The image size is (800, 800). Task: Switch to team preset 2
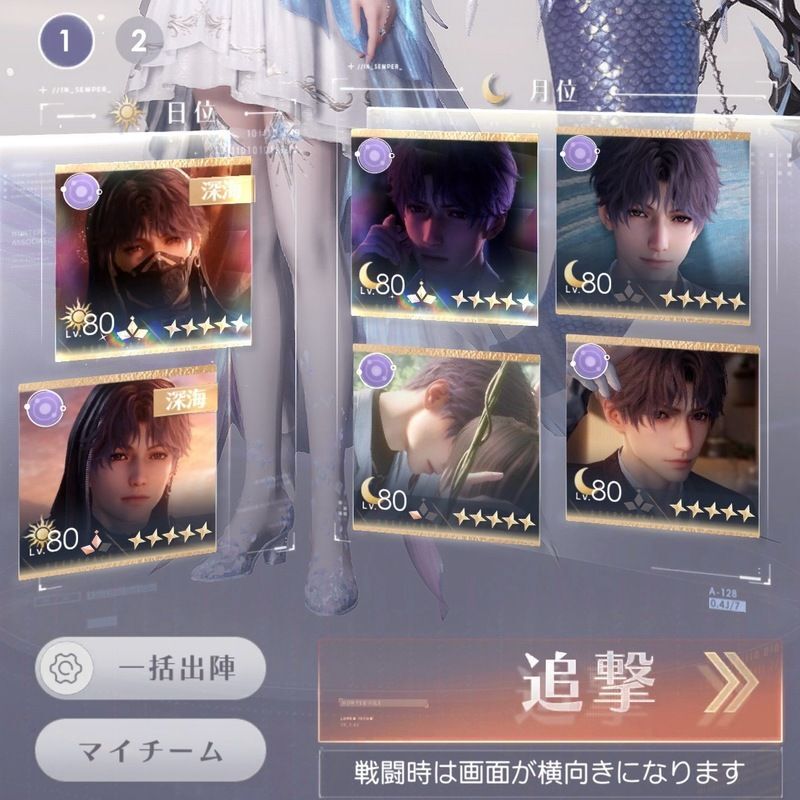[x=139, y=41]
